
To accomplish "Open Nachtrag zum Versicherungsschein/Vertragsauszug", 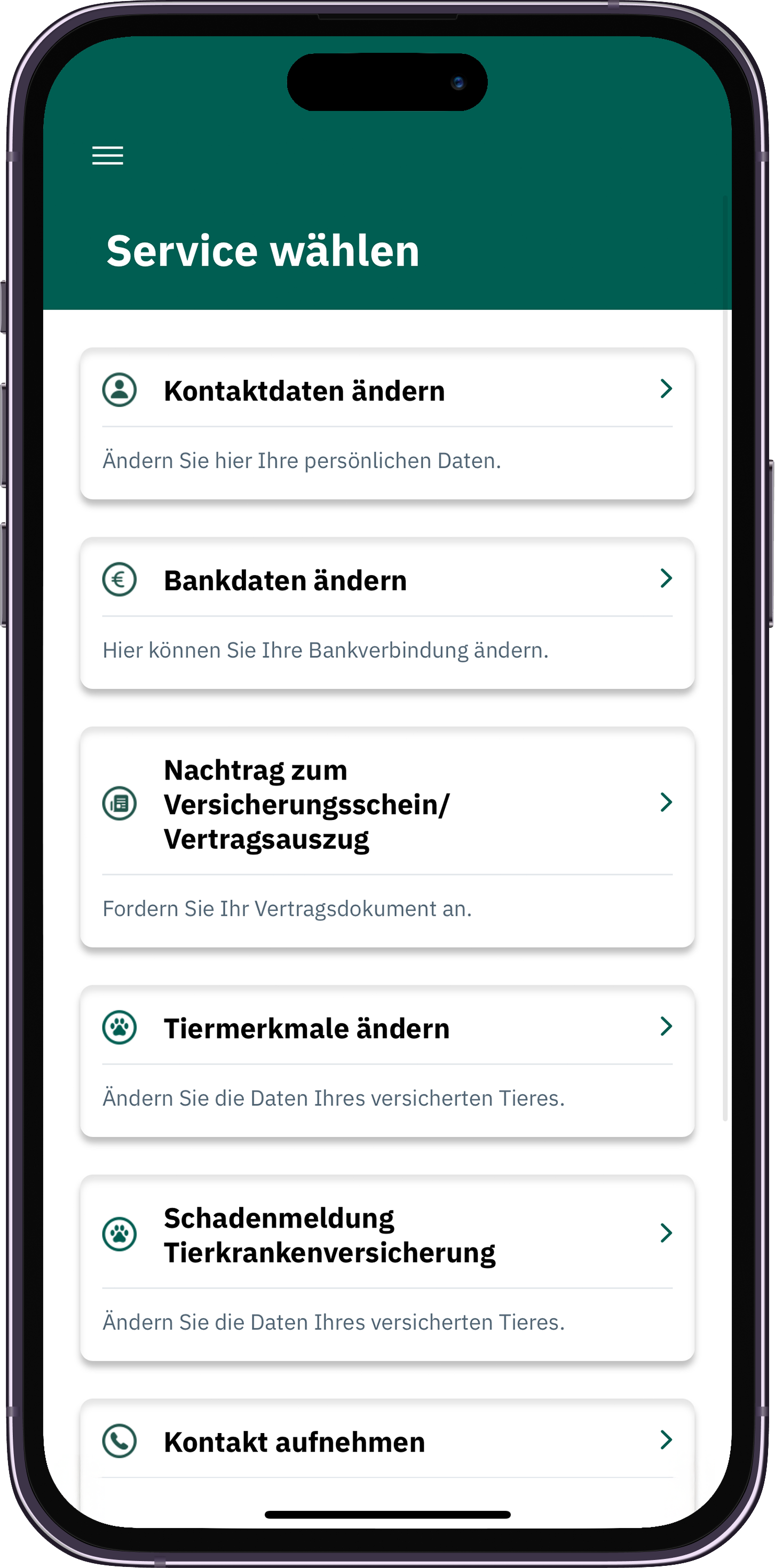I will [x=387, y=837].
